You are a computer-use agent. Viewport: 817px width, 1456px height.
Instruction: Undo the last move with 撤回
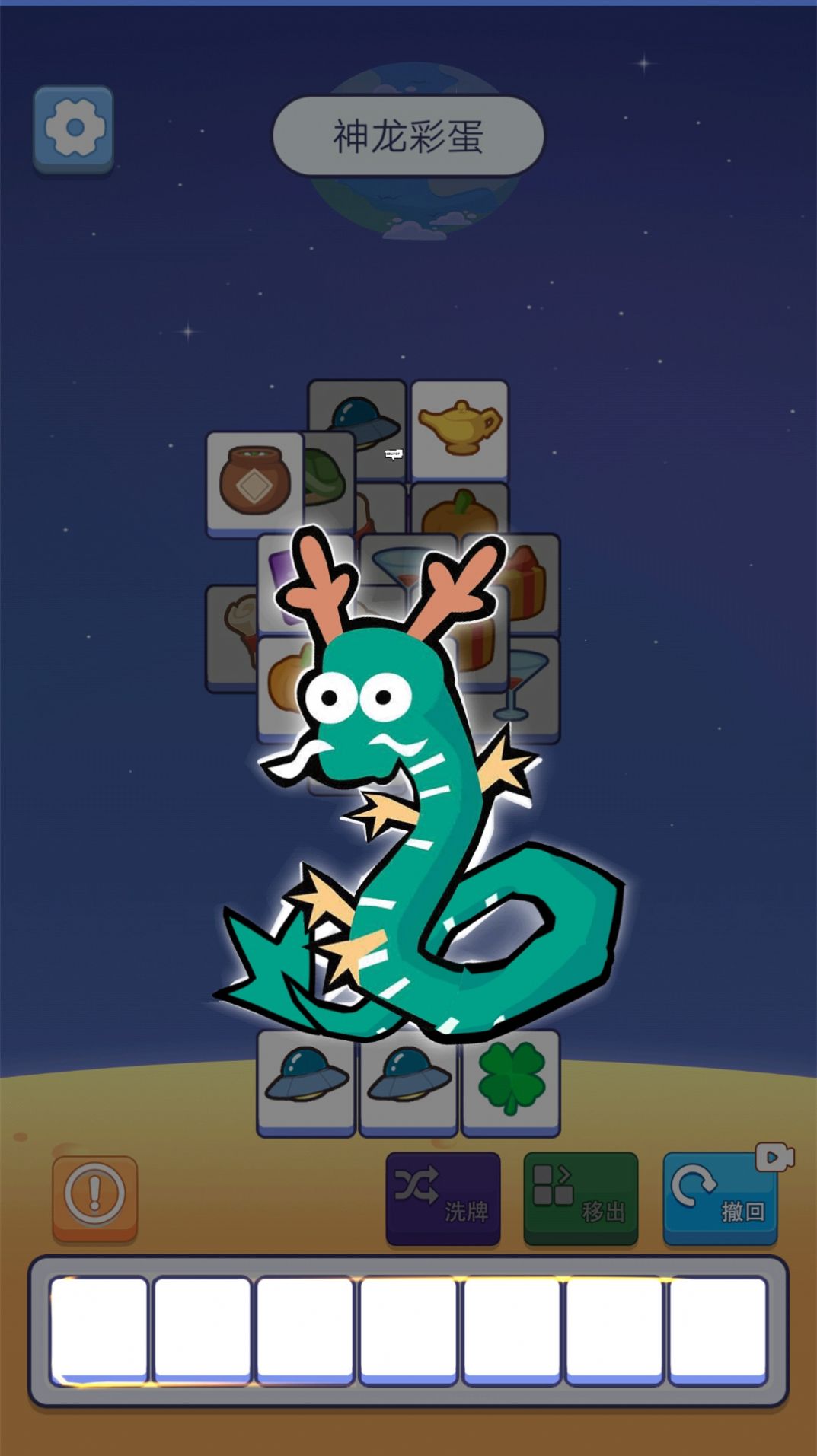[x=720, y=1198]
